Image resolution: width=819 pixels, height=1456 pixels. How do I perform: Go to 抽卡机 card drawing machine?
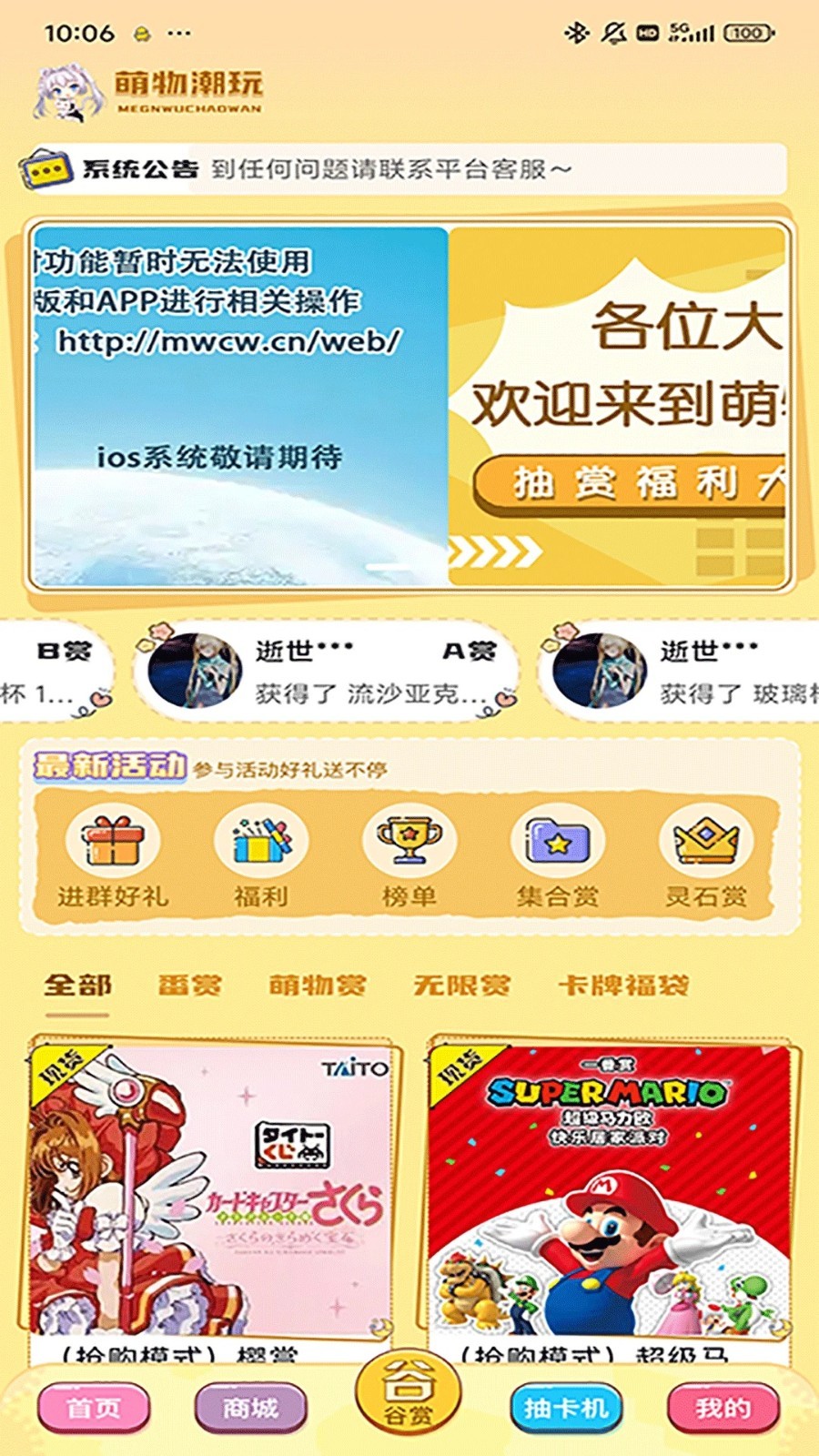(x=565, y=1406)
